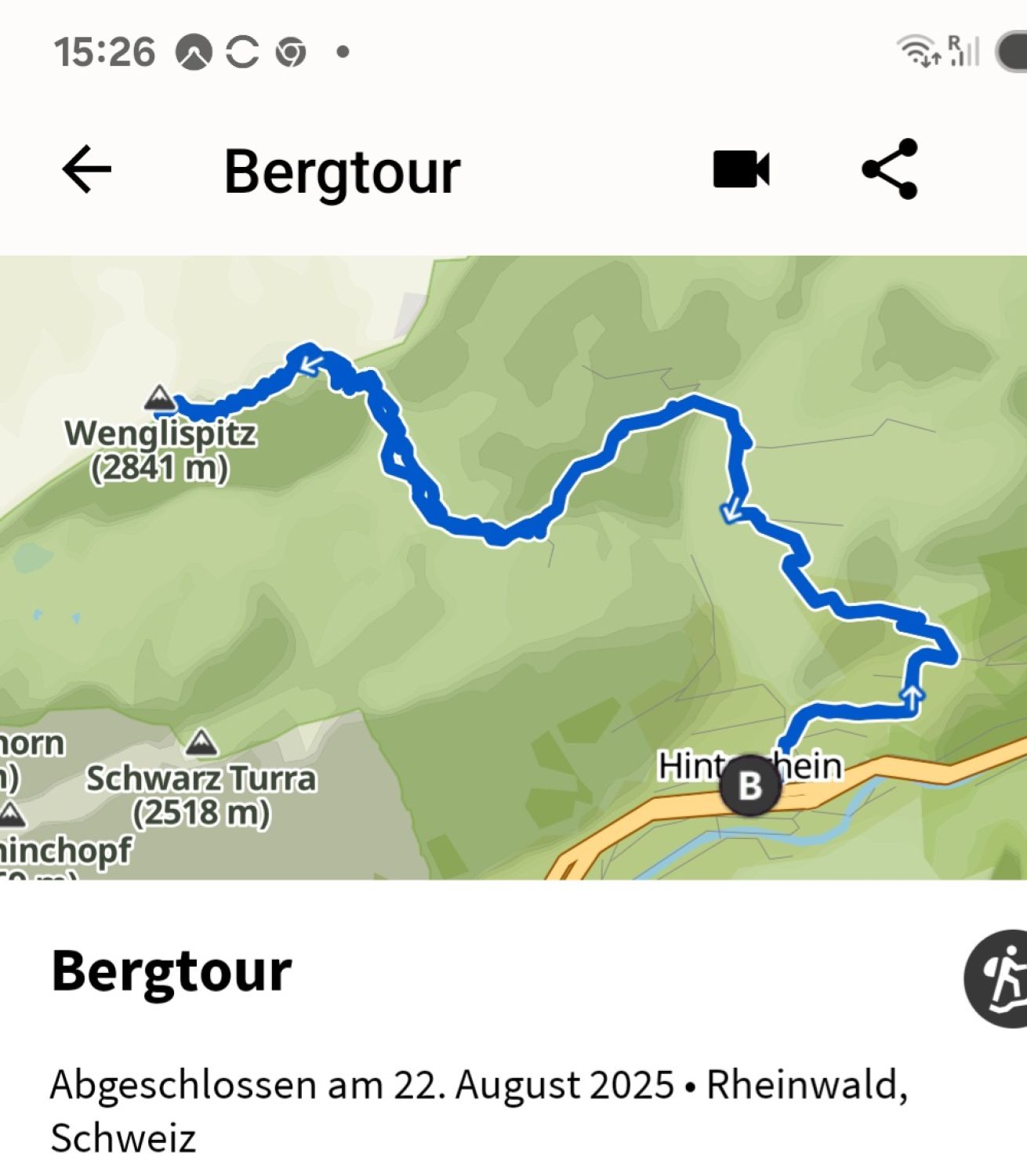This screenshot has width=1027, height=1176.
Task: Tap the hiking activity icon
Action: [x=999, y=978]
